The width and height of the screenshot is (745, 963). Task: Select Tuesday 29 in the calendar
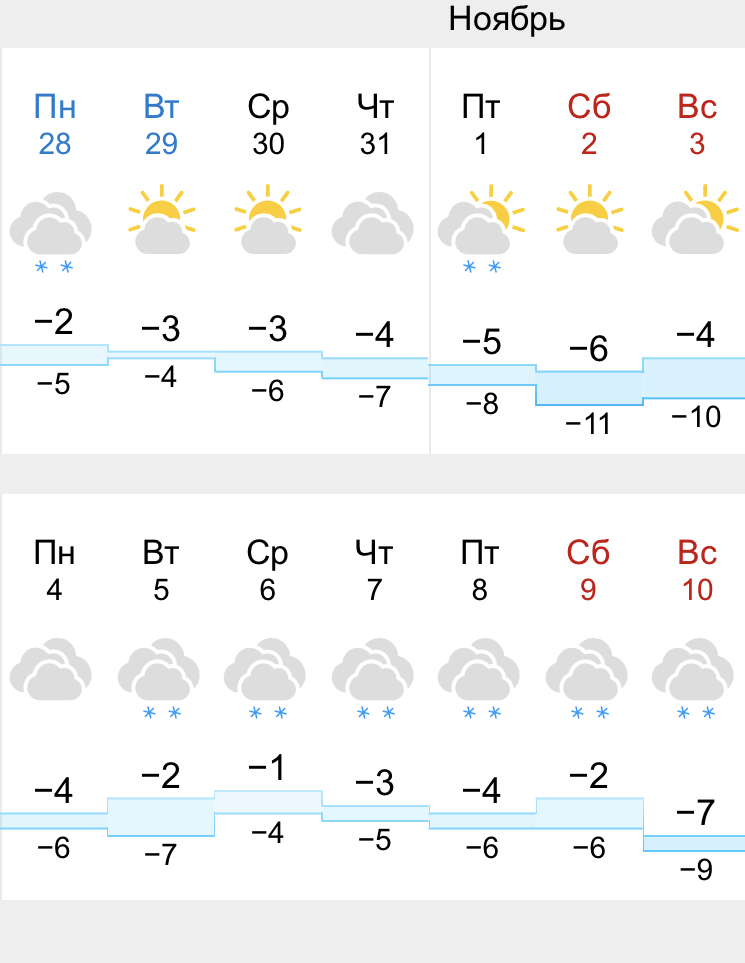click(161, 250)
